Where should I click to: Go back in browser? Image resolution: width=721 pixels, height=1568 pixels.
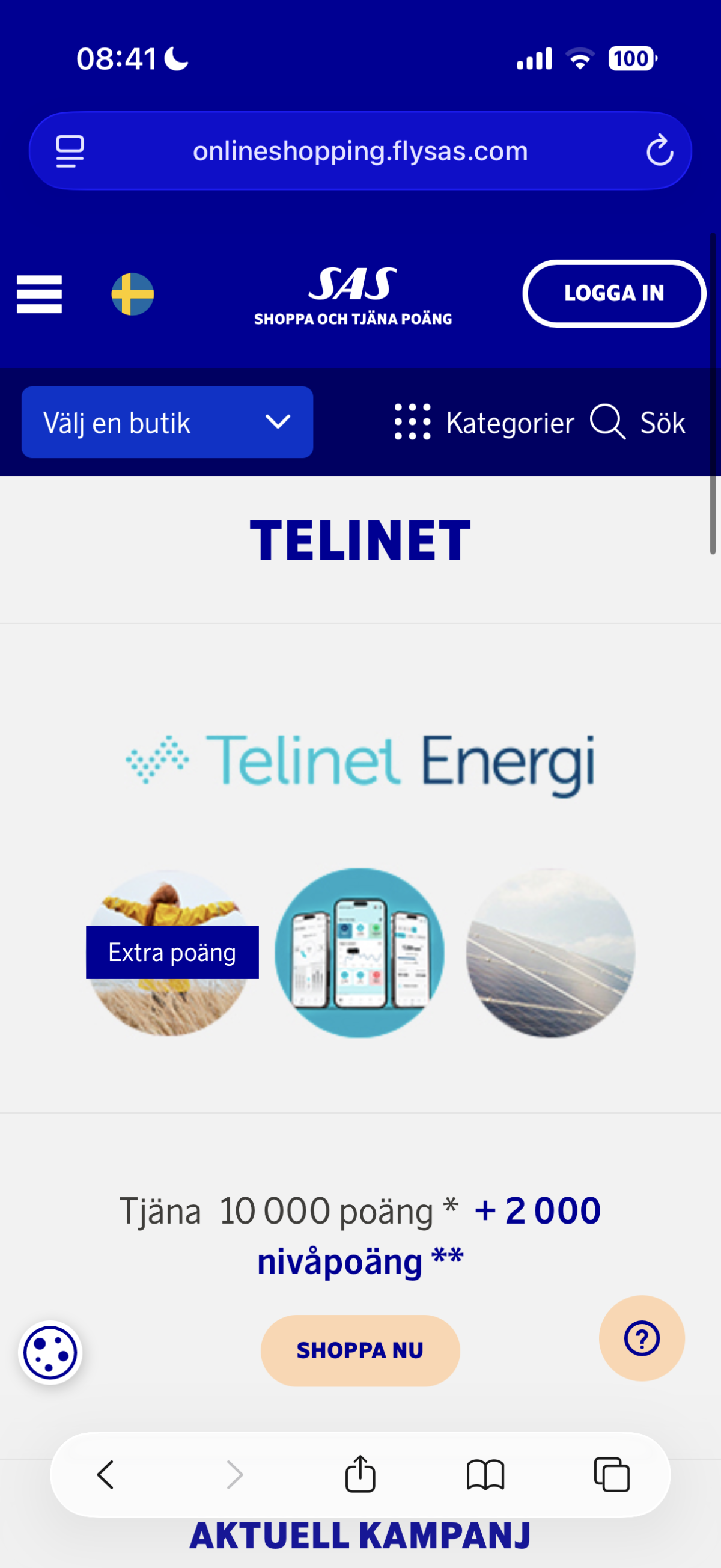coord(105,1475)
